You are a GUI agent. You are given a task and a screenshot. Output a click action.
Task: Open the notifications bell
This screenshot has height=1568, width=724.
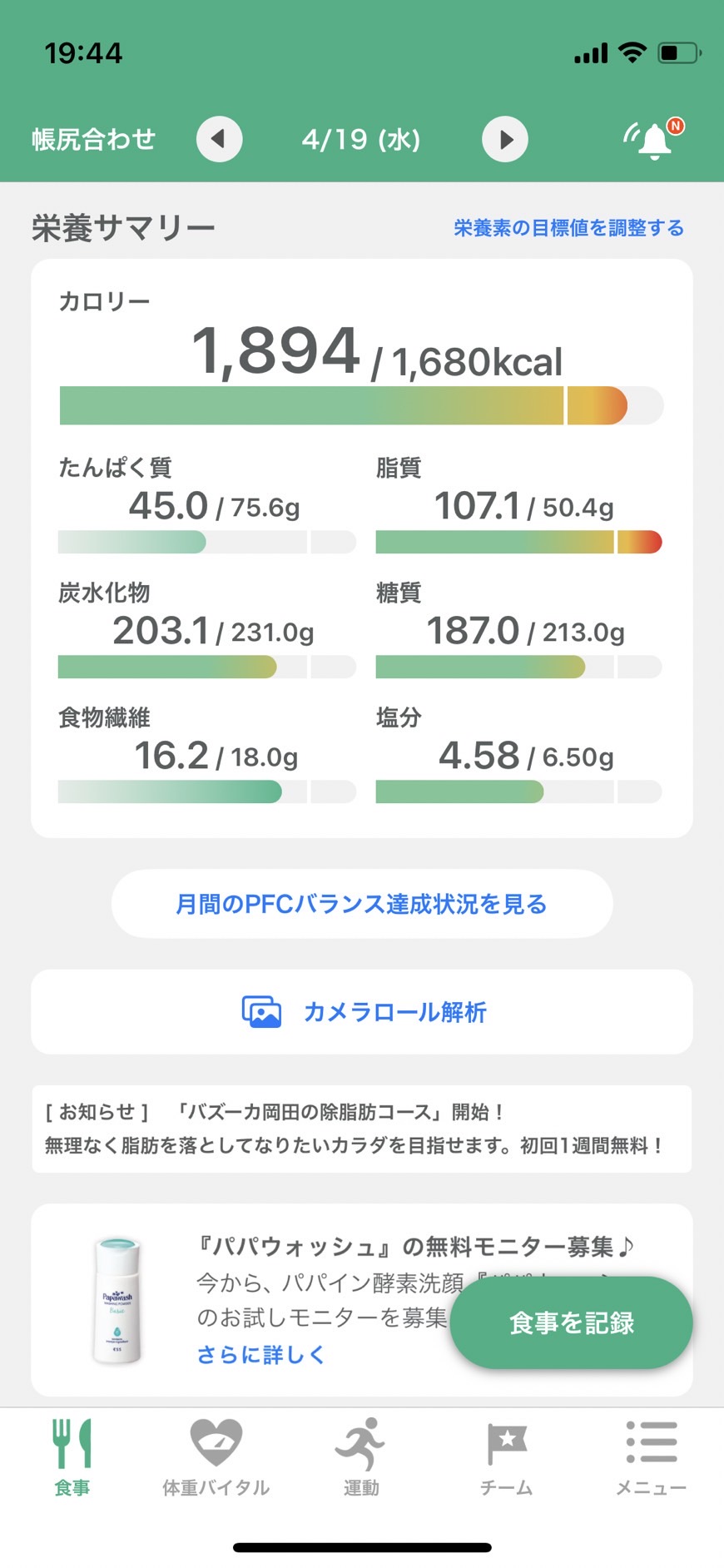coord(655,139)
